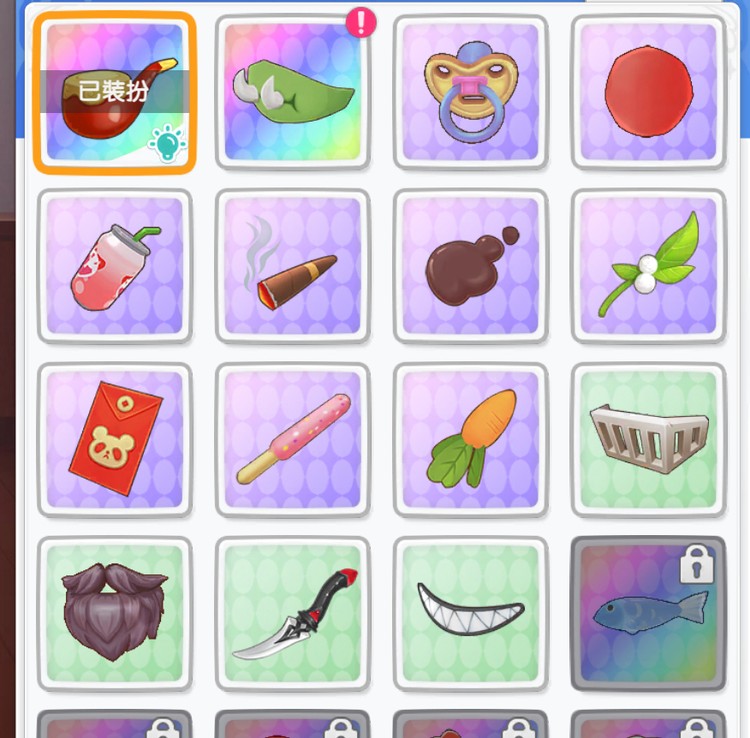The height and width of the screenshot is (738, 750).
Task: Pick the bushy brown beard accessory
Action: pos(114,613)
